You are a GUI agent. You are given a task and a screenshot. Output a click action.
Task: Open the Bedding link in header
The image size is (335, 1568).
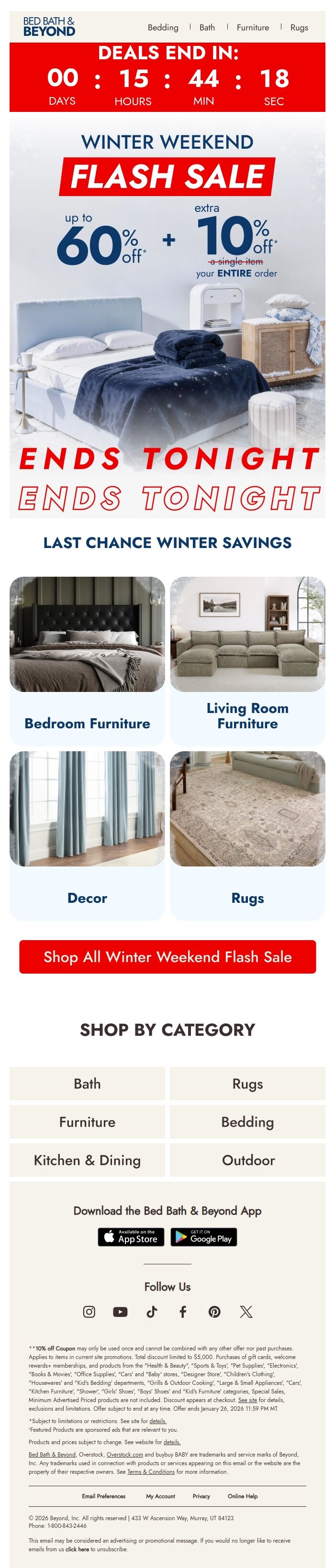(x=163, y=27)
